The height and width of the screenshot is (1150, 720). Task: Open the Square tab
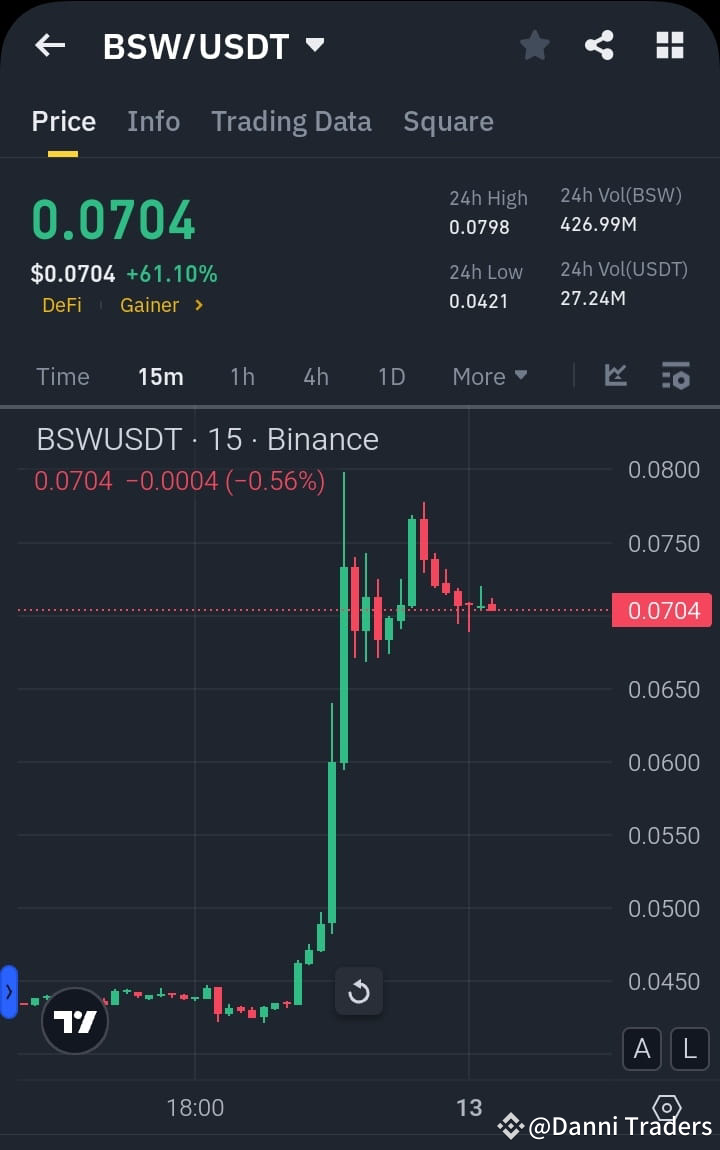coord(448,121)
